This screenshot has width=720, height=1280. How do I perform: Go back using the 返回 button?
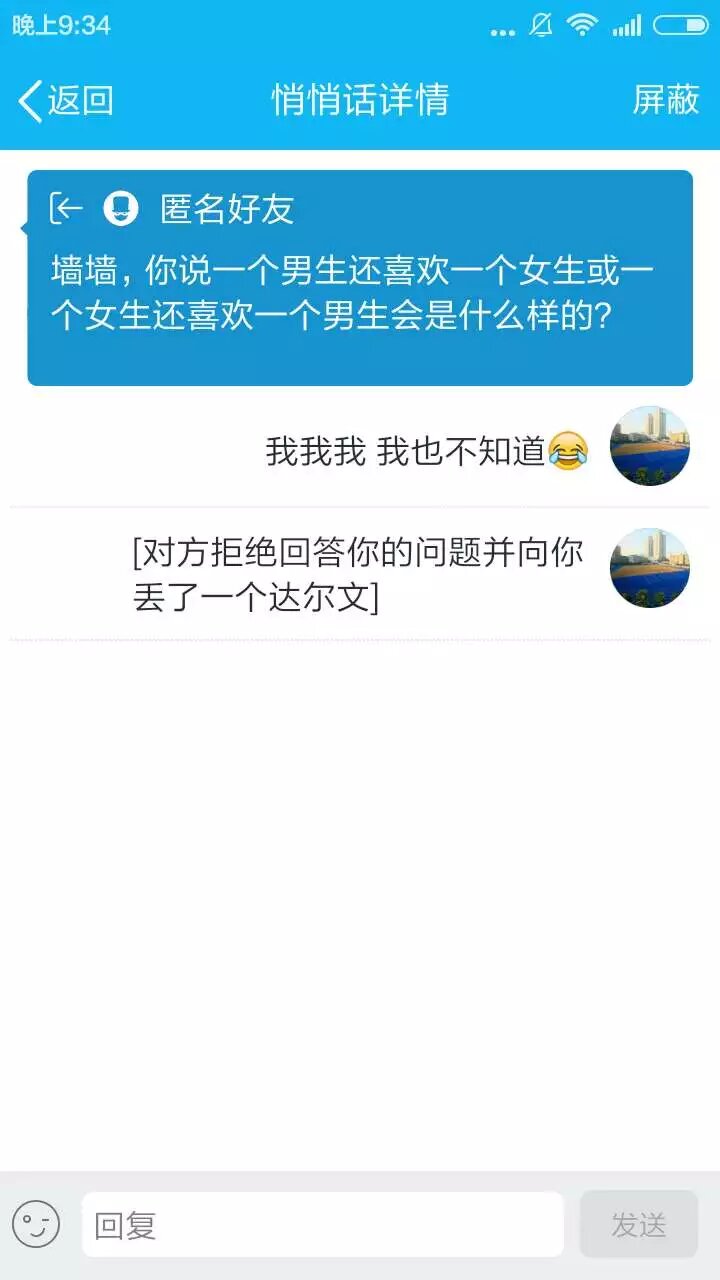(x=66, y=100)
